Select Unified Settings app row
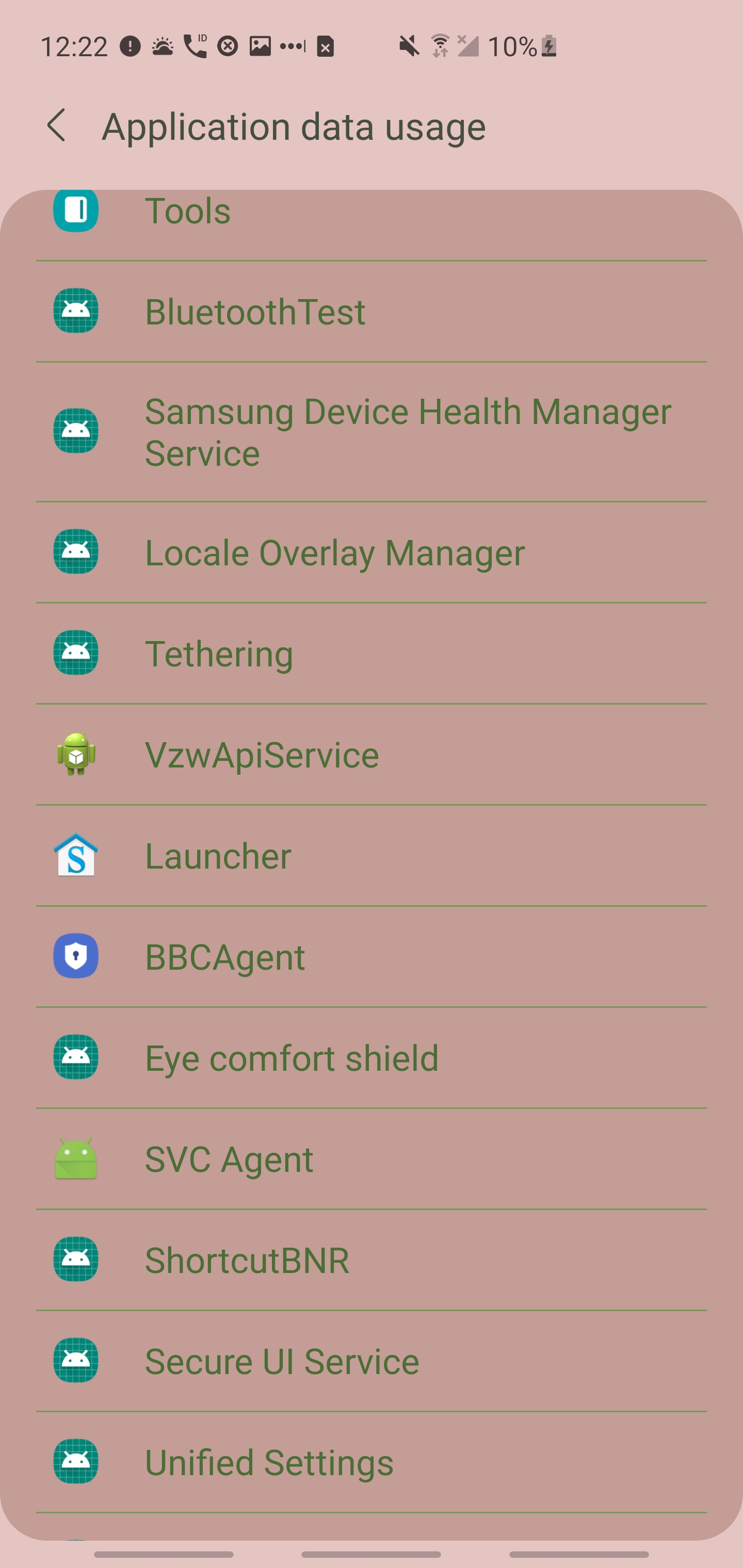 click(x=269, y=1462)
